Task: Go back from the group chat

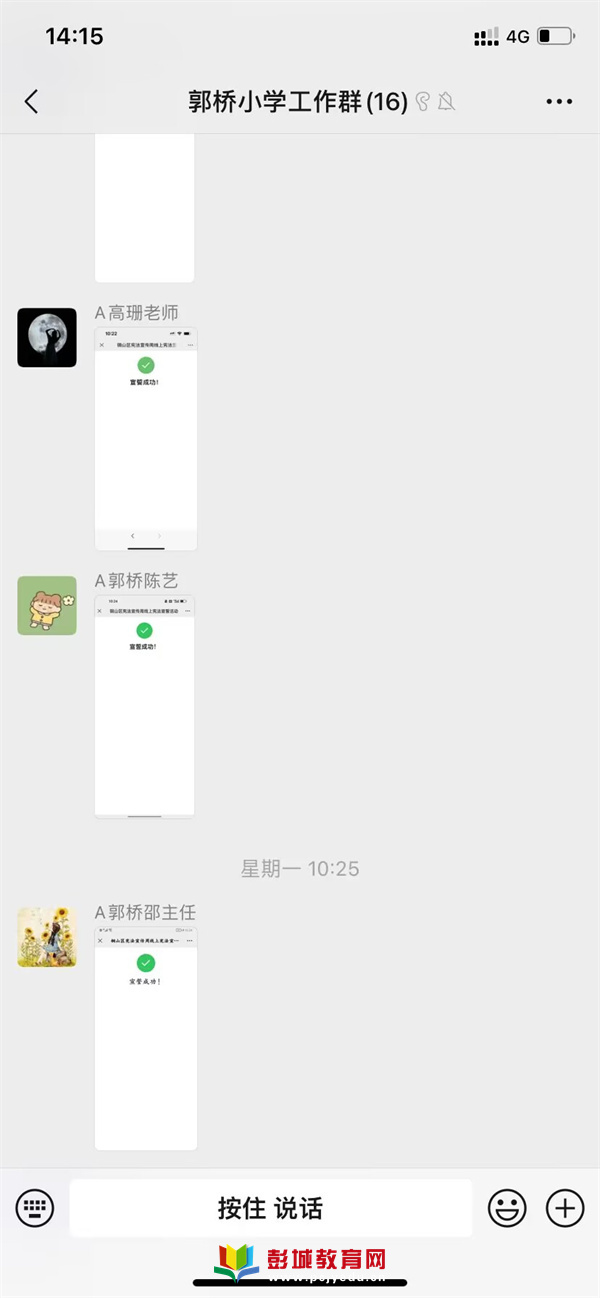Action: (x=32, y=101)
